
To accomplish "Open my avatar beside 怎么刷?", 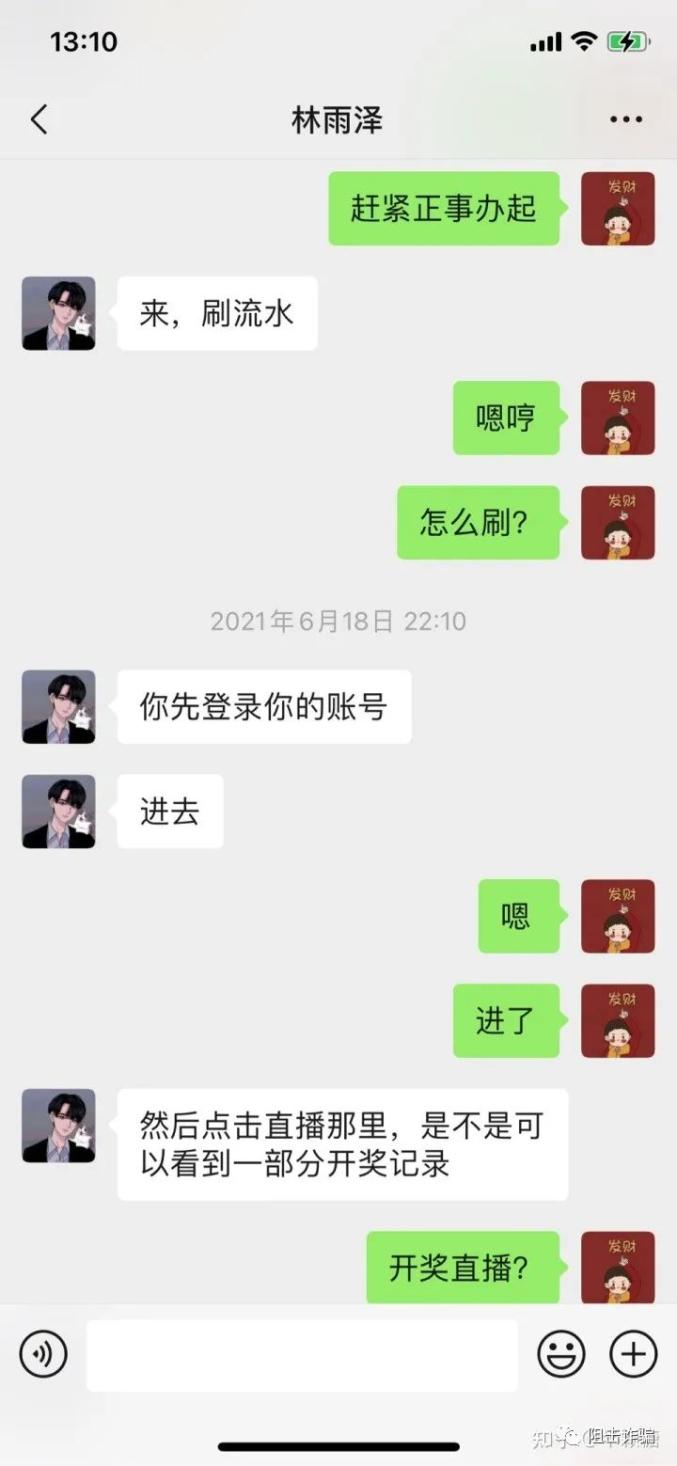I will point(618,522).
